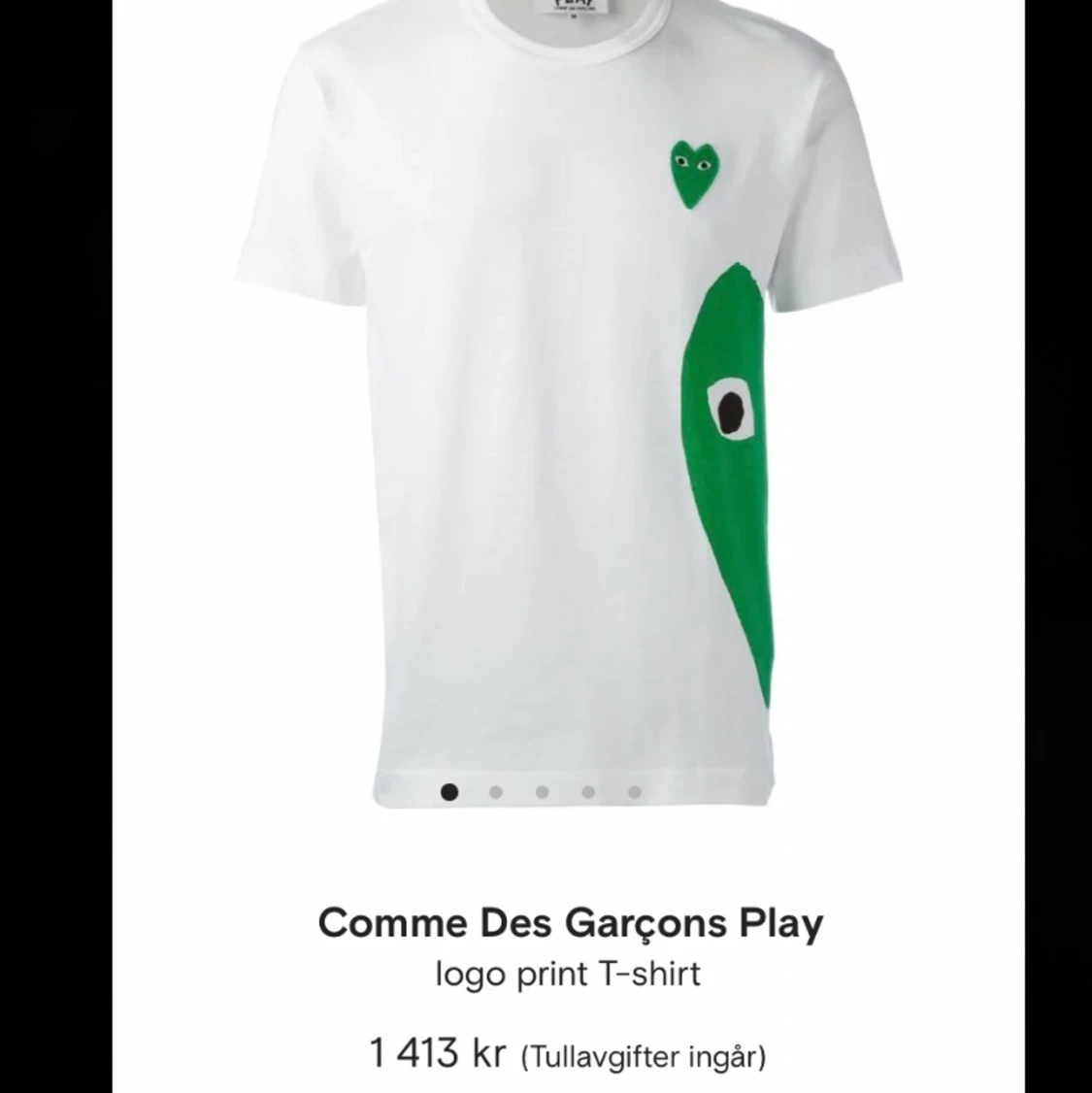Click the Tullavgifter ingår text
This screenshot has width=1092, height=1093.
pos(645,1055)
